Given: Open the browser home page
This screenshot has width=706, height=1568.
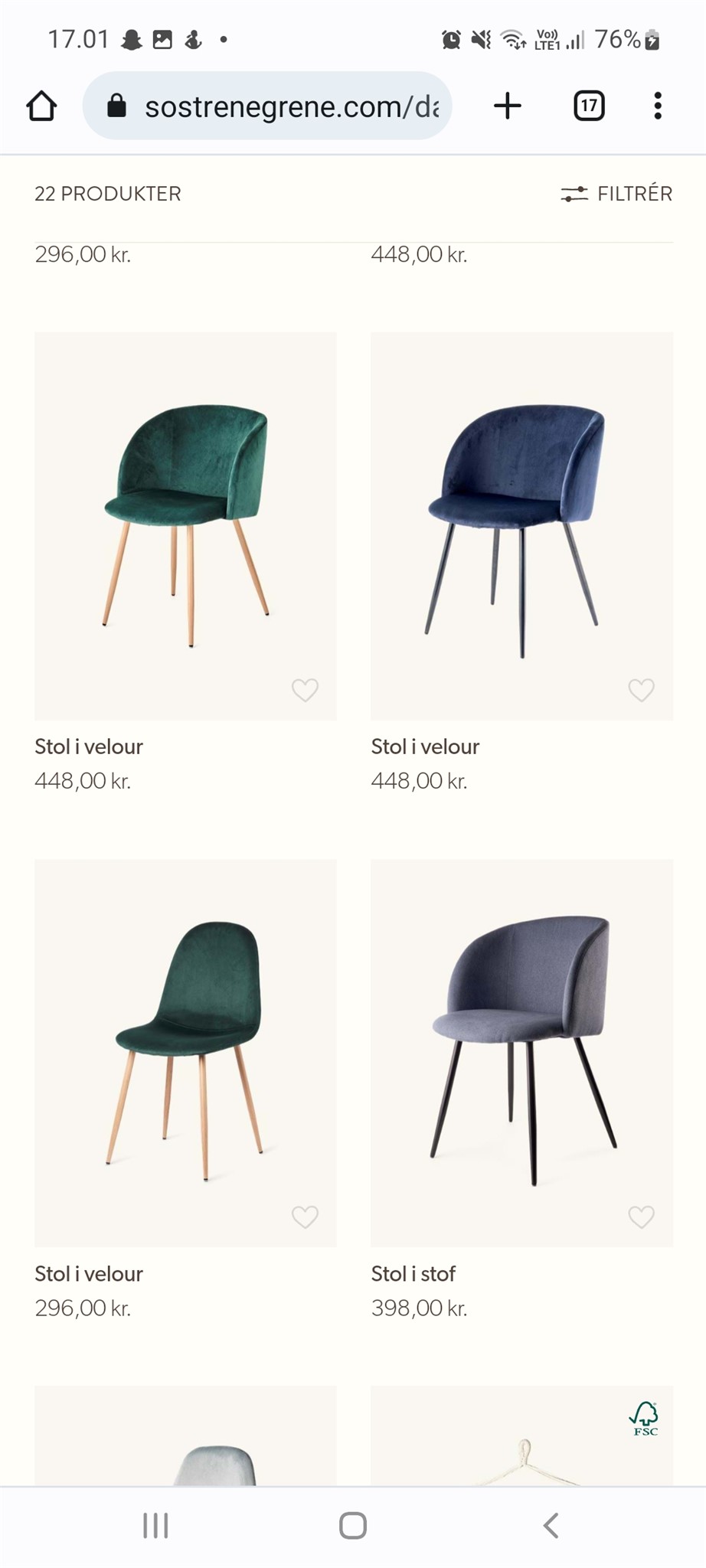Looking at the screenshot, I should [x=42, y=106].
